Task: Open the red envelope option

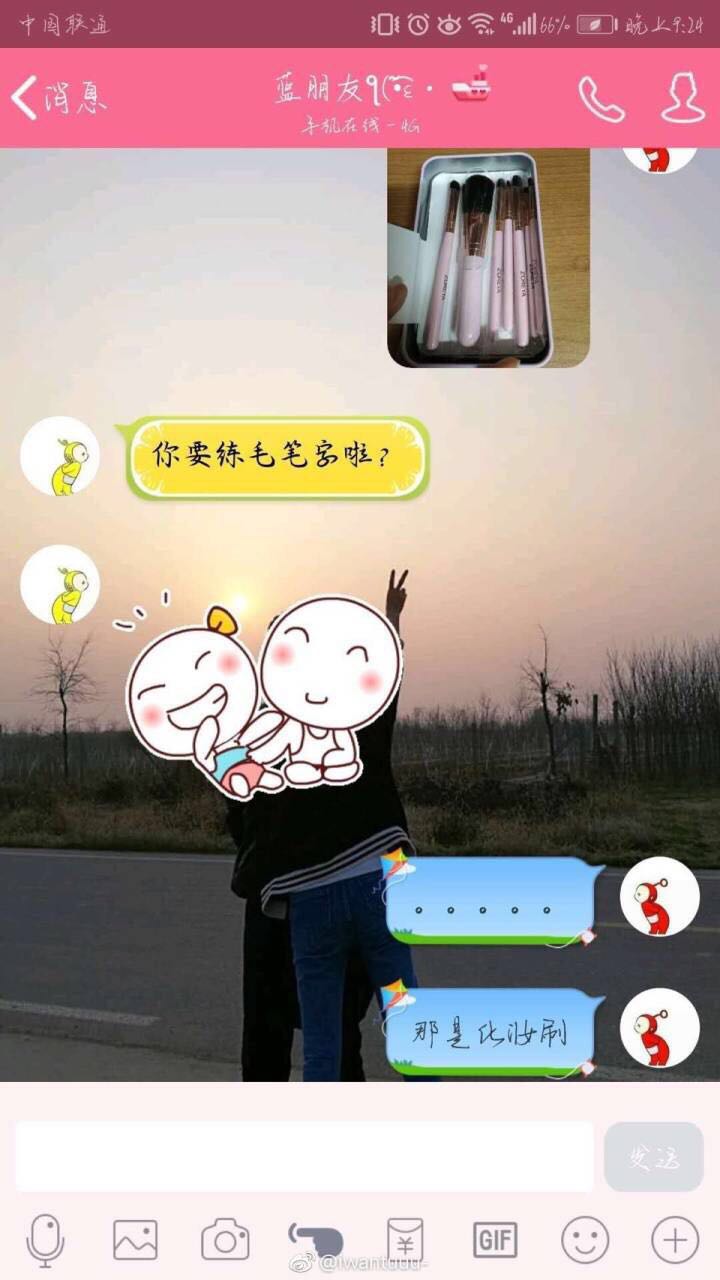Action: click(x=405, y=1241)
